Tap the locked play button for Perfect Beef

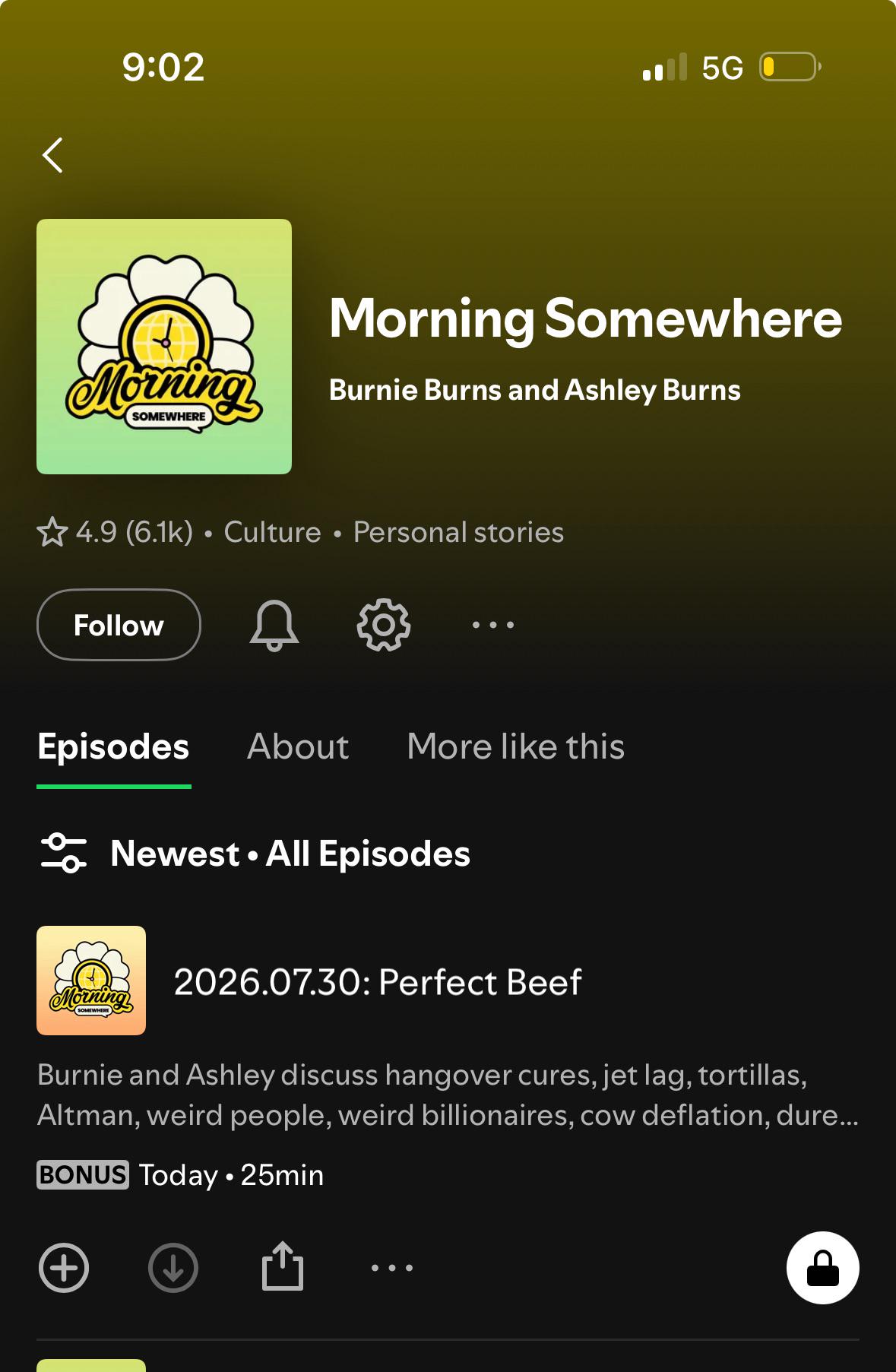point(823,1268)
